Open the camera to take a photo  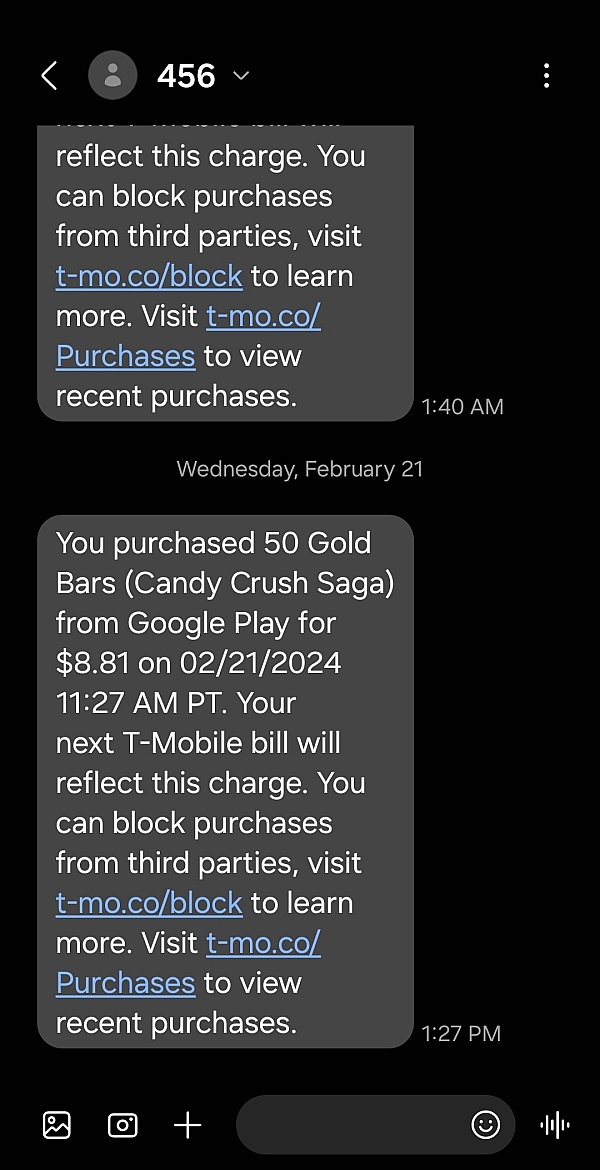[x=122, y=1124]
